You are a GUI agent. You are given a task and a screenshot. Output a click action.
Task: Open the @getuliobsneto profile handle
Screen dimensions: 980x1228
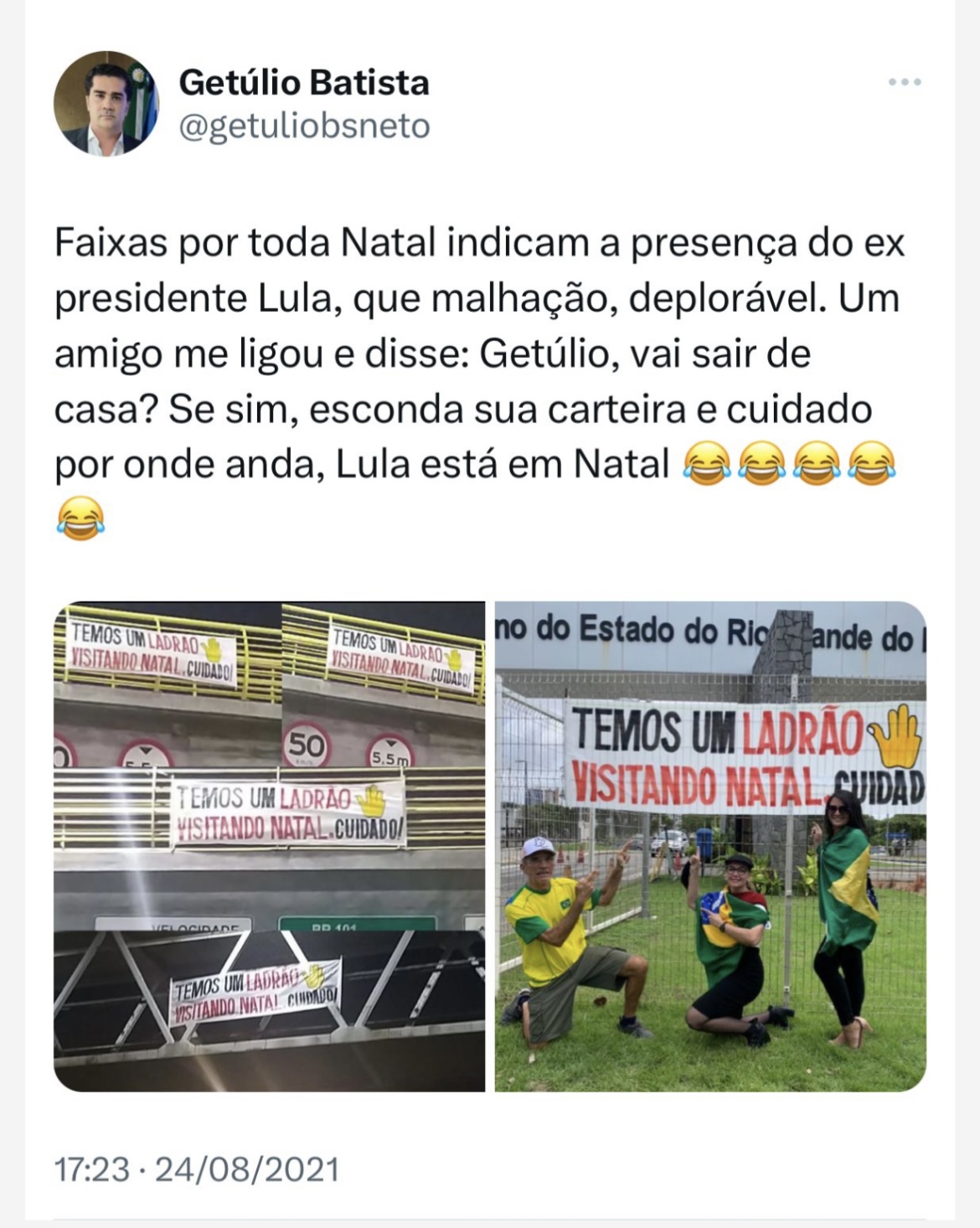304,126
